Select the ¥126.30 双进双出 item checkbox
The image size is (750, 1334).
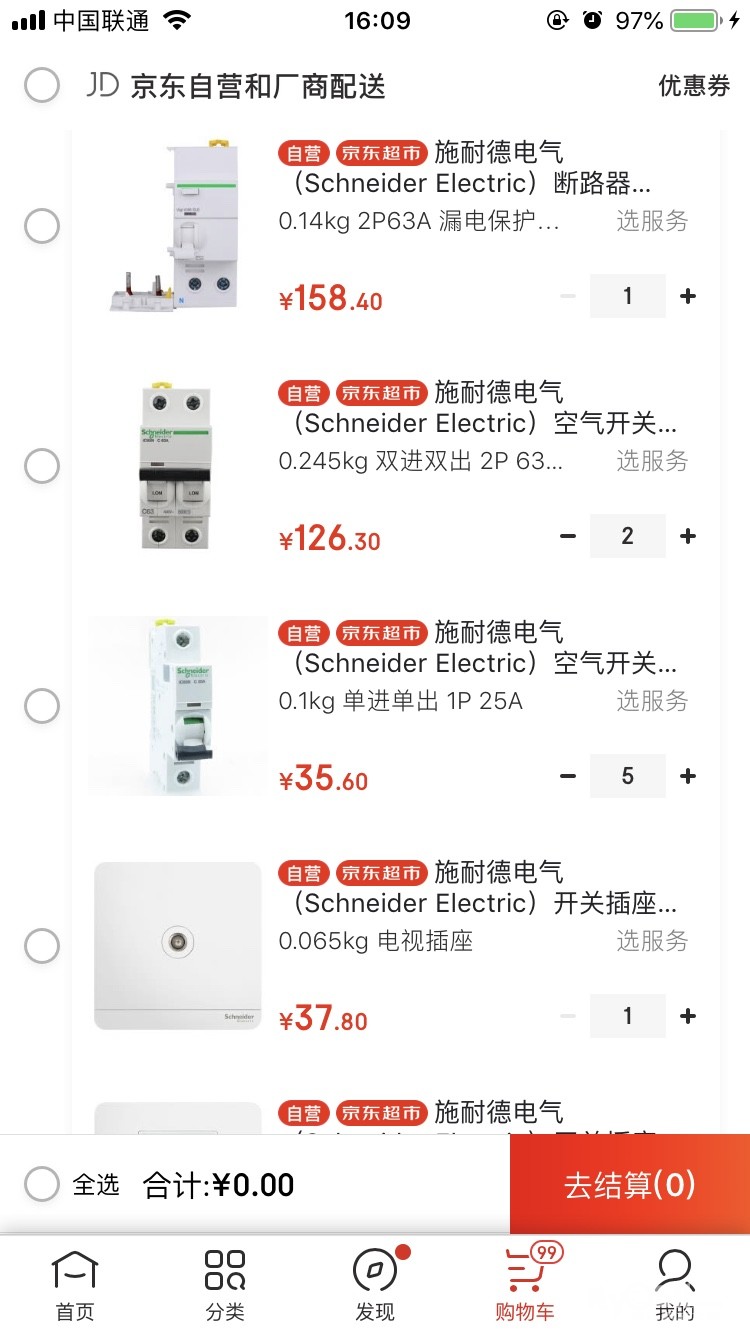(x=42, y=466)
